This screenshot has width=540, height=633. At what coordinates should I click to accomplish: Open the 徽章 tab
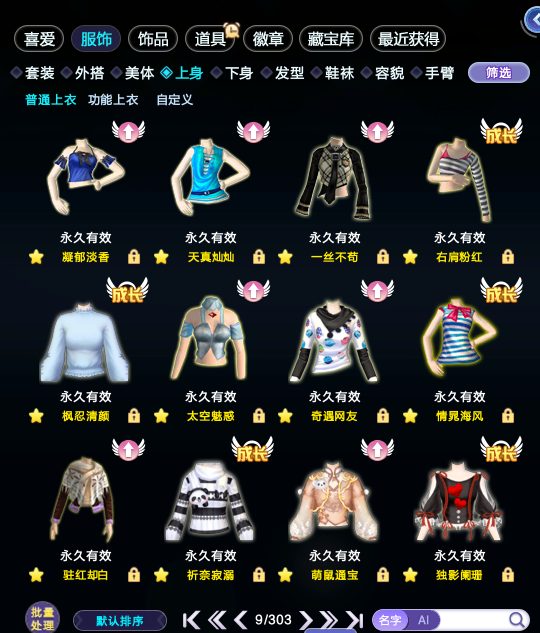pyautogui.click(x=268, y=39)
